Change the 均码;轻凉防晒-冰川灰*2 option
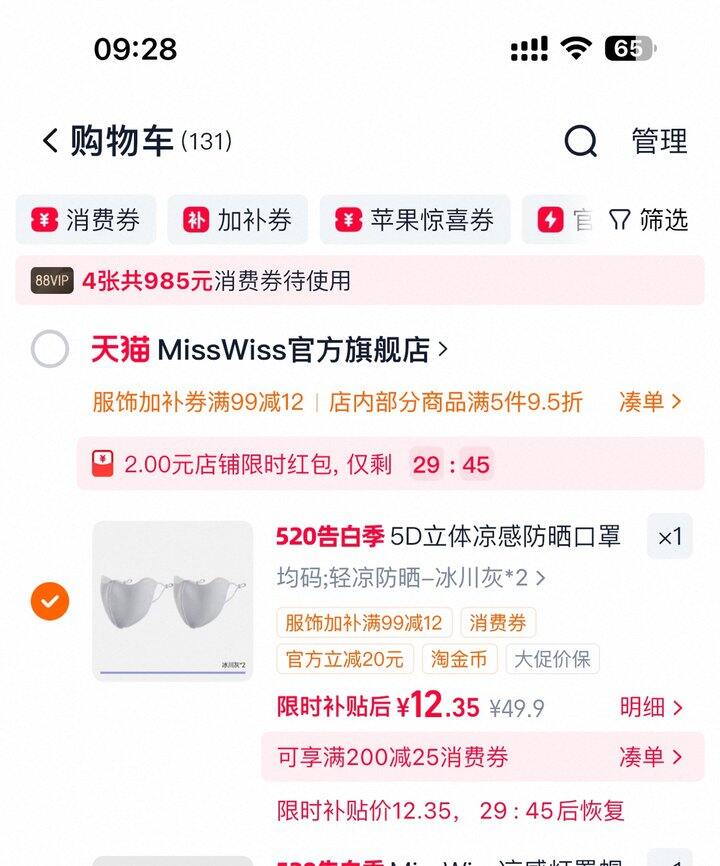The width and height of the screenshot is (720, 866). [411, 578]
